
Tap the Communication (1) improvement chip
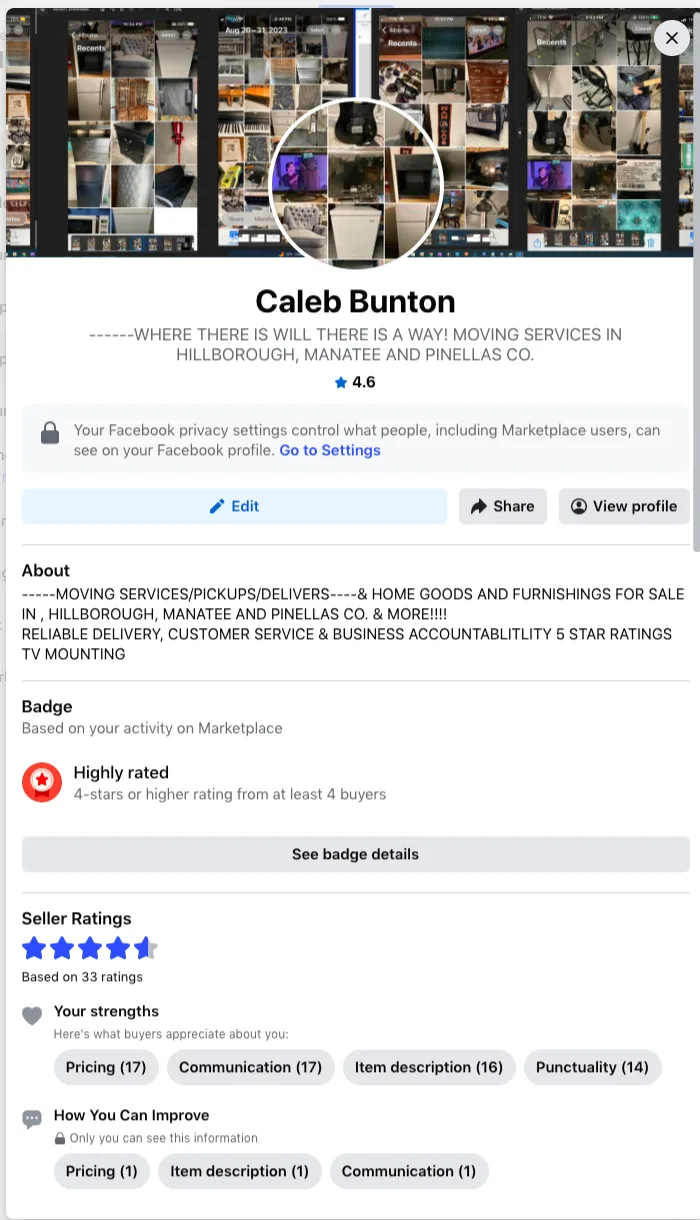(x=409, y=1171)
